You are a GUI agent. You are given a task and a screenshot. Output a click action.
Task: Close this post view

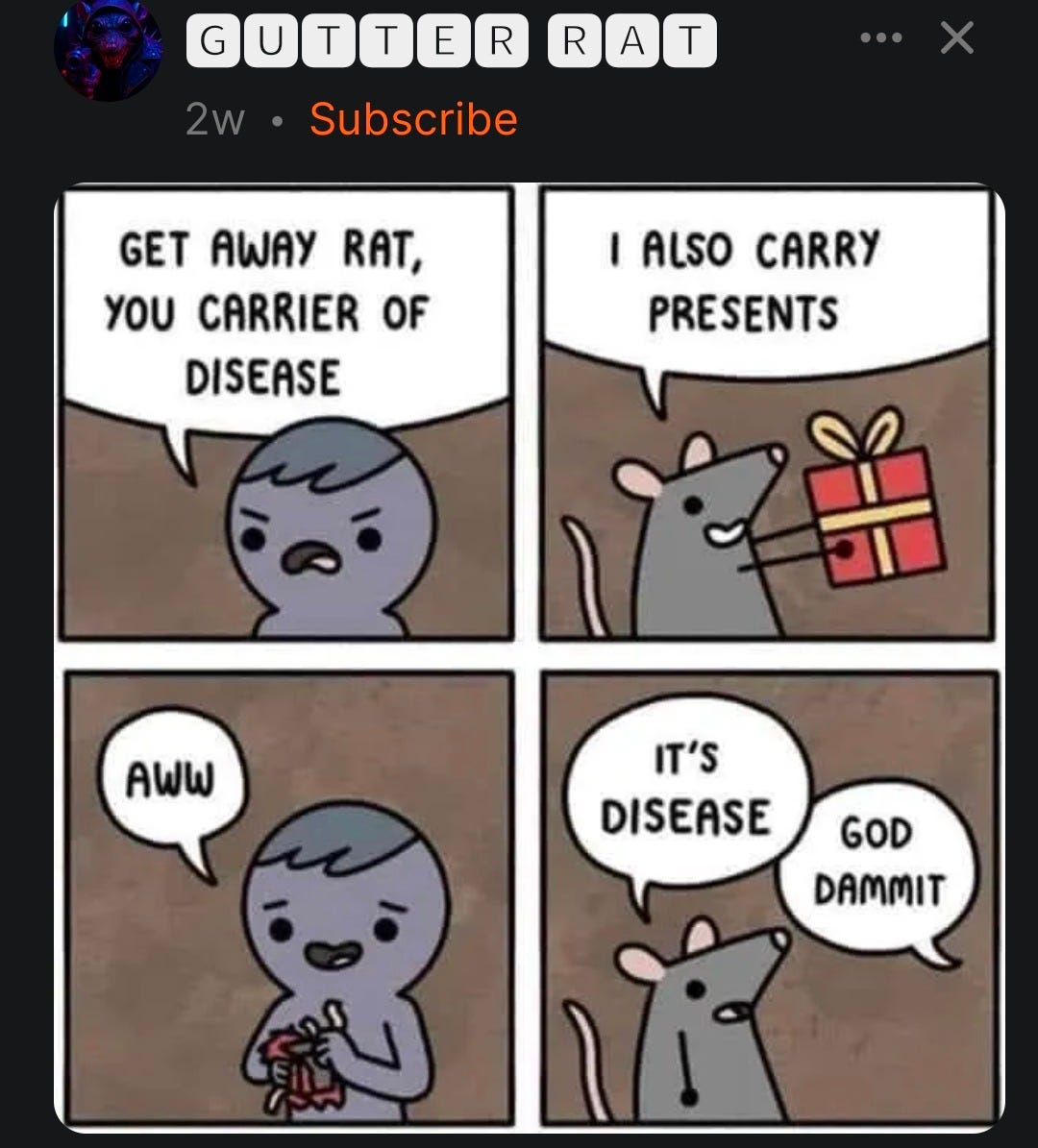[x=956, y=37]
